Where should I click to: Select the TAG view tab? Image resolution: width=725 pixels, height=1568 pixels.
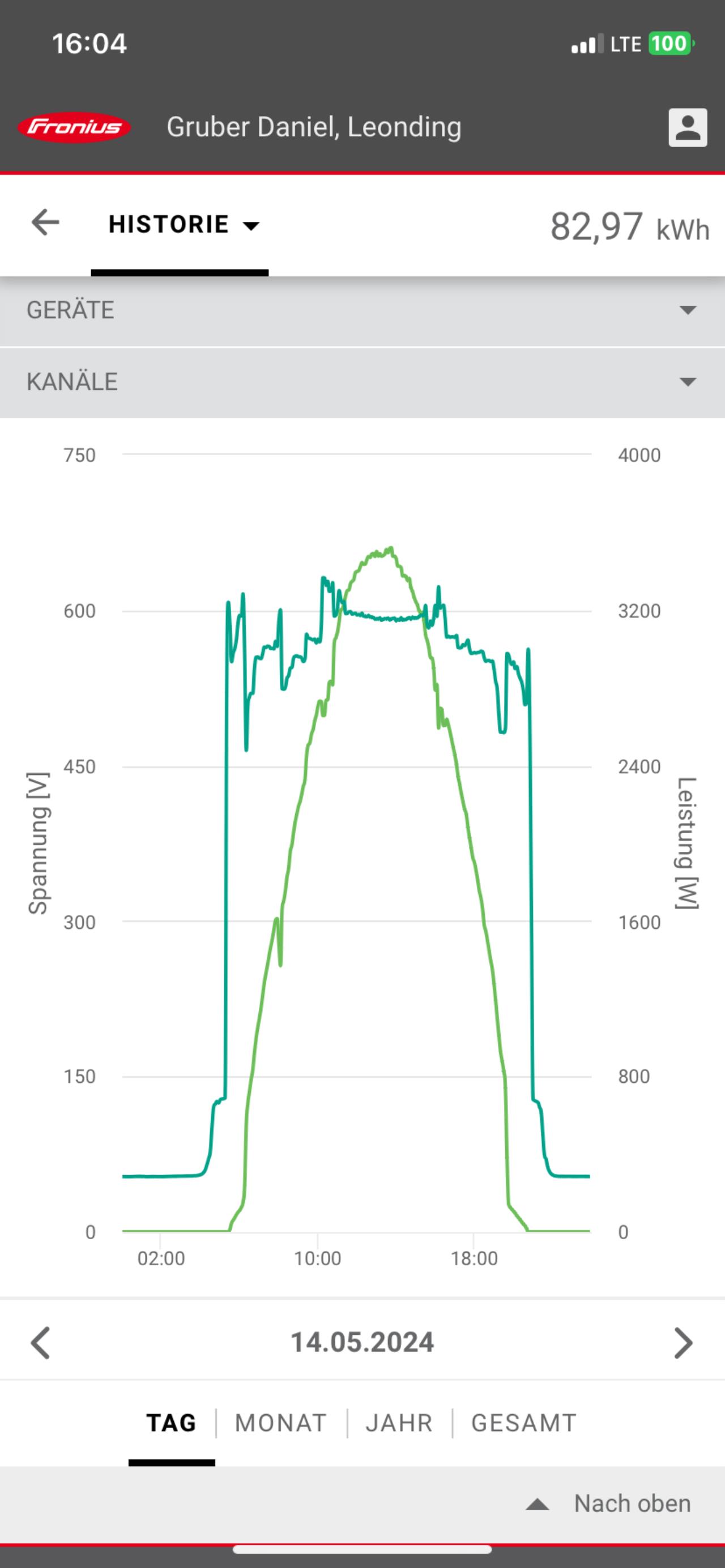[171, 1423]
